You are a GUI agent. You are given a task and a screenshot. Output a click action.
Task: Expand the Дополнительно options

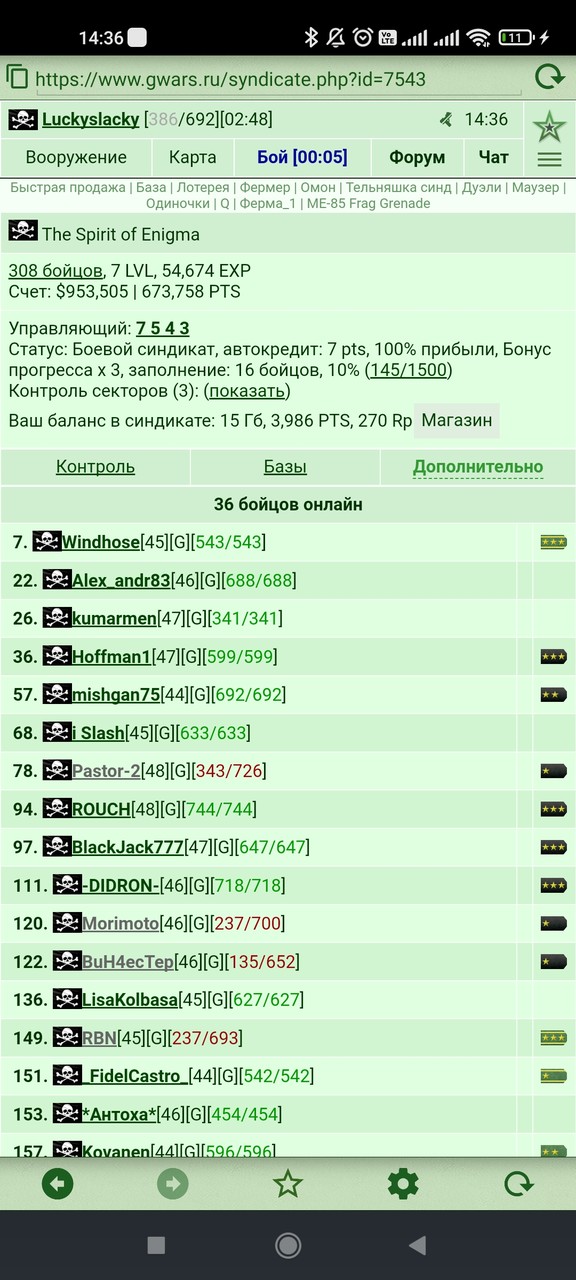478,466
